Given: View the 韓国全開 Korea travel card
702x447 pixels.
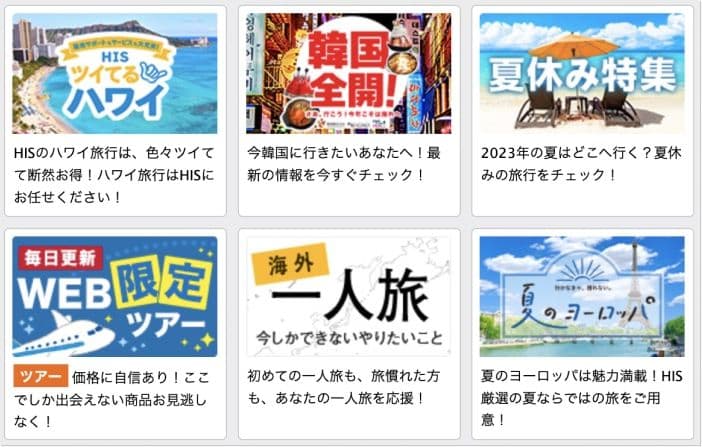Looking at the screenshot, I should [348, 73].
